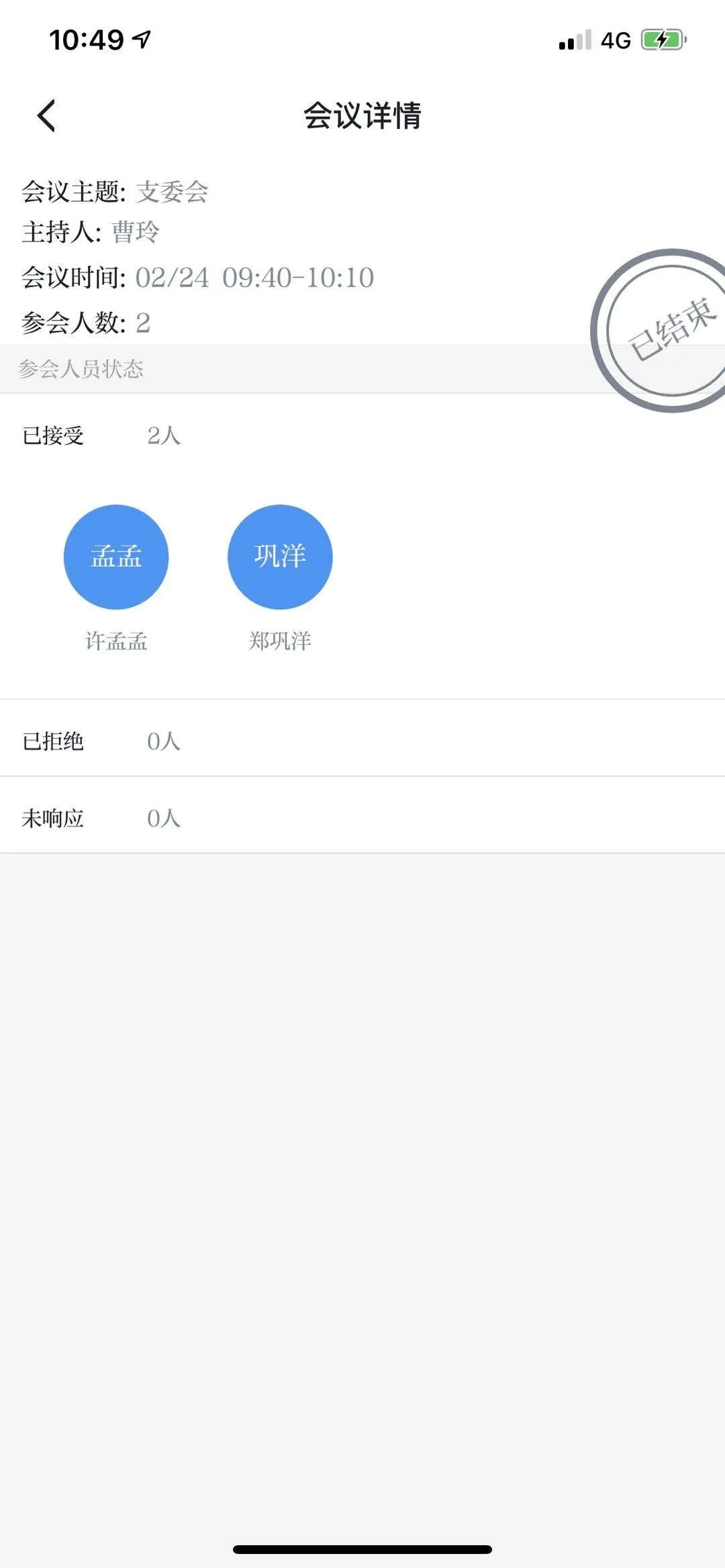Open attendee 许孟孟's avatar
Viewport: 725px width, 1568px height.
click(116, 557)
